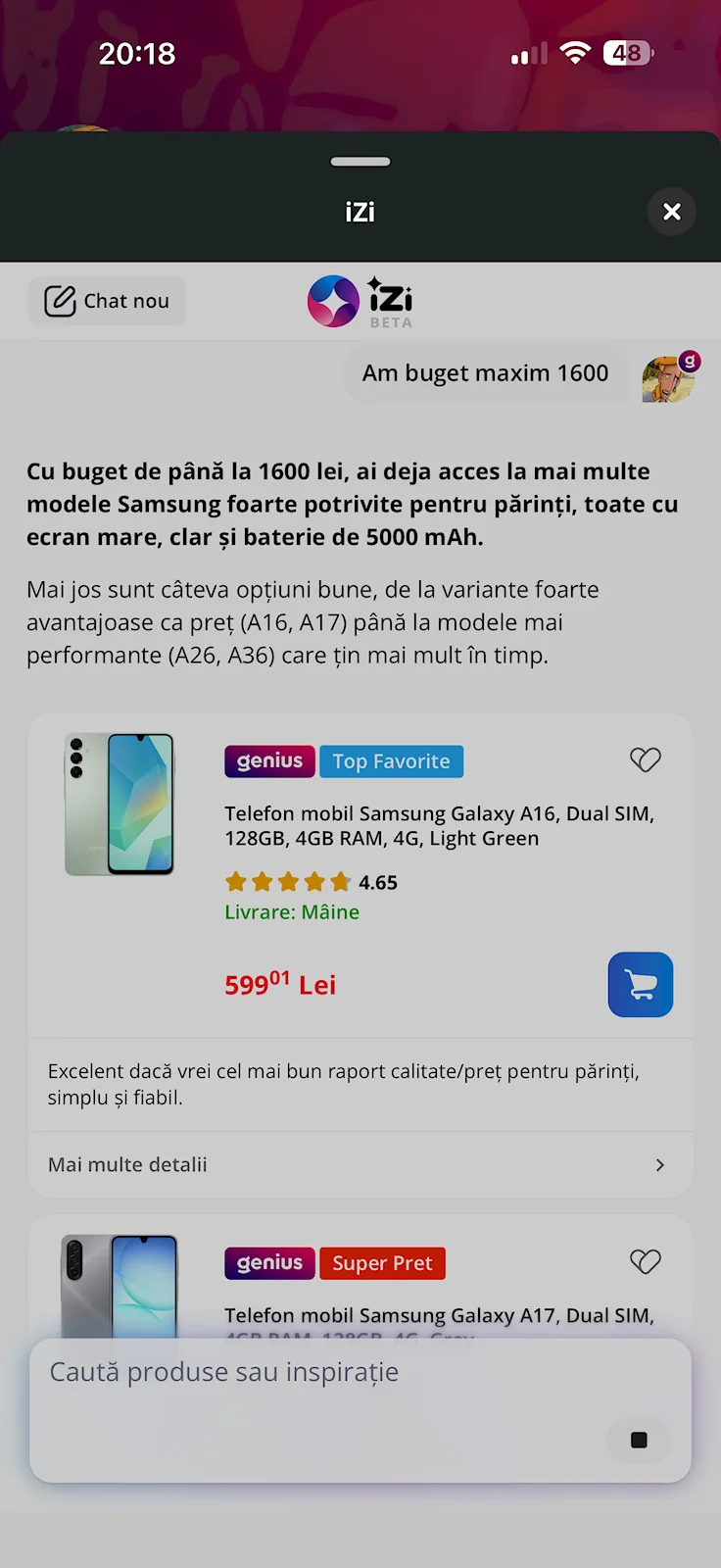Add Samsung Galaxy A16 to favorites
This screenshot has height=1568, width=721.
pos(645,759)
